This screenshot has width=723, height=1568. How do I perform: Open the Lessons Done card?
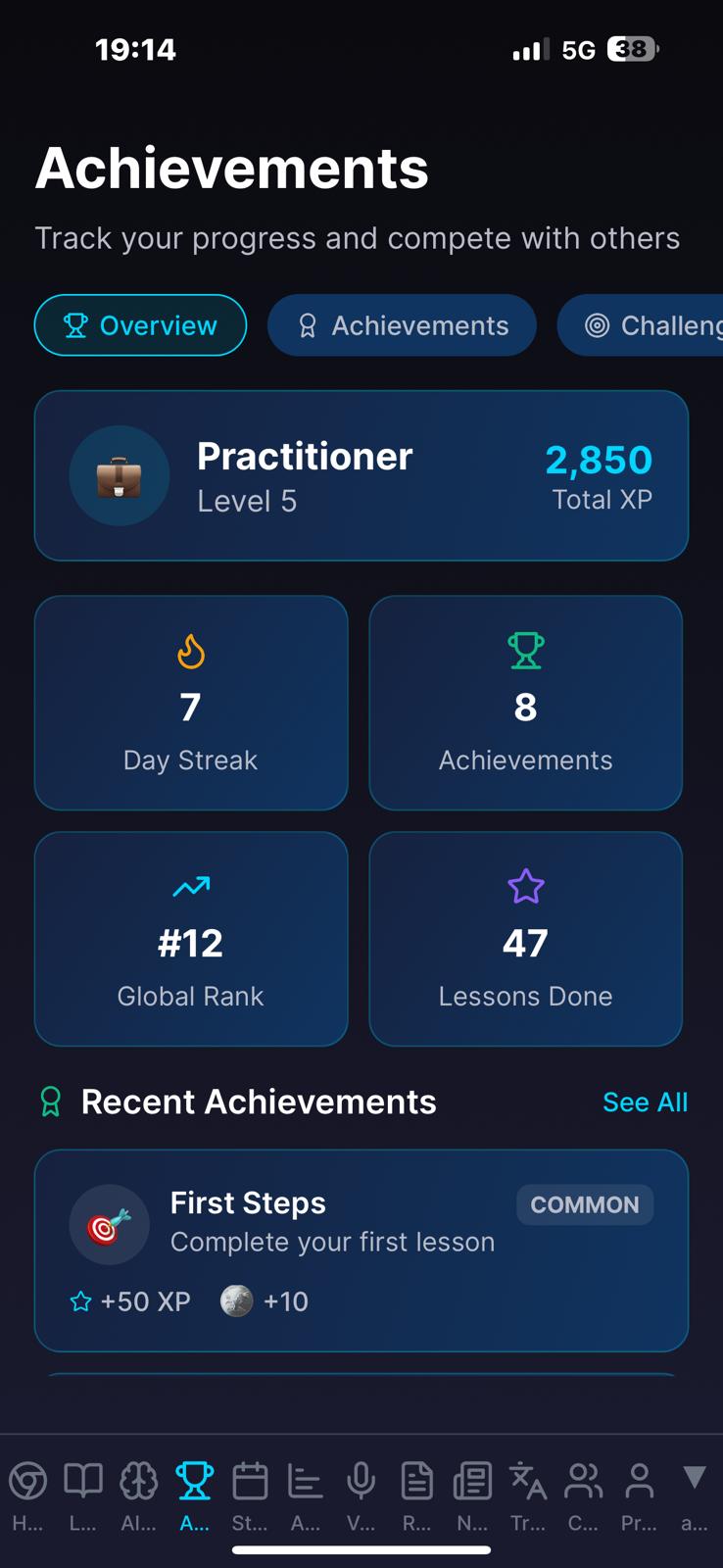click(525, 939)
